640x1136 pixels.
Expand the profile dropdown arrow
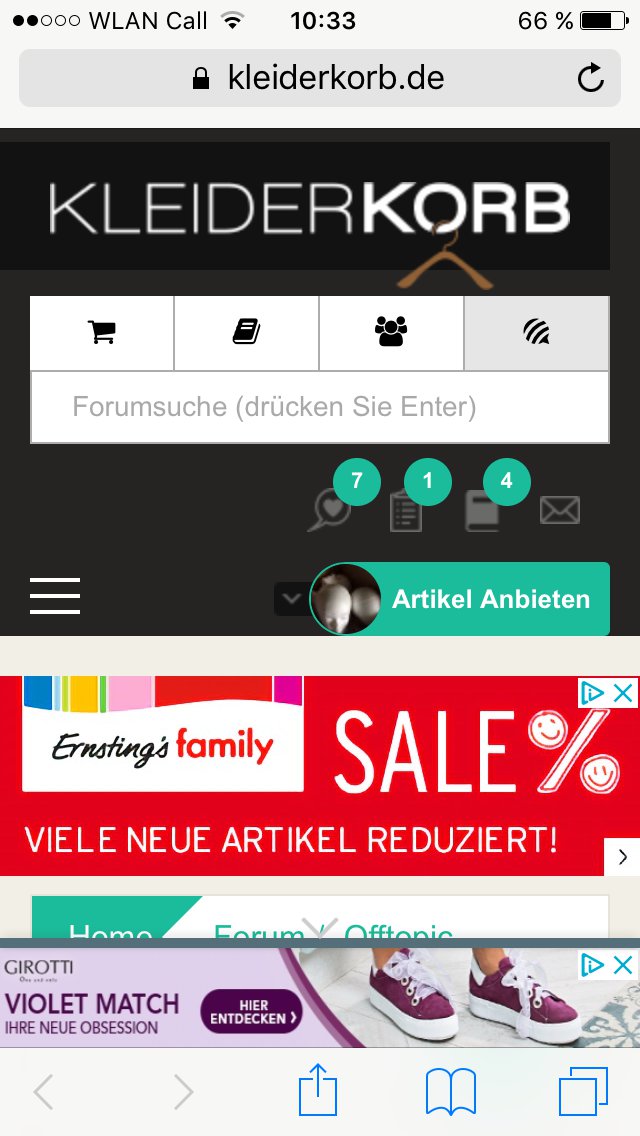click(291, 599)
